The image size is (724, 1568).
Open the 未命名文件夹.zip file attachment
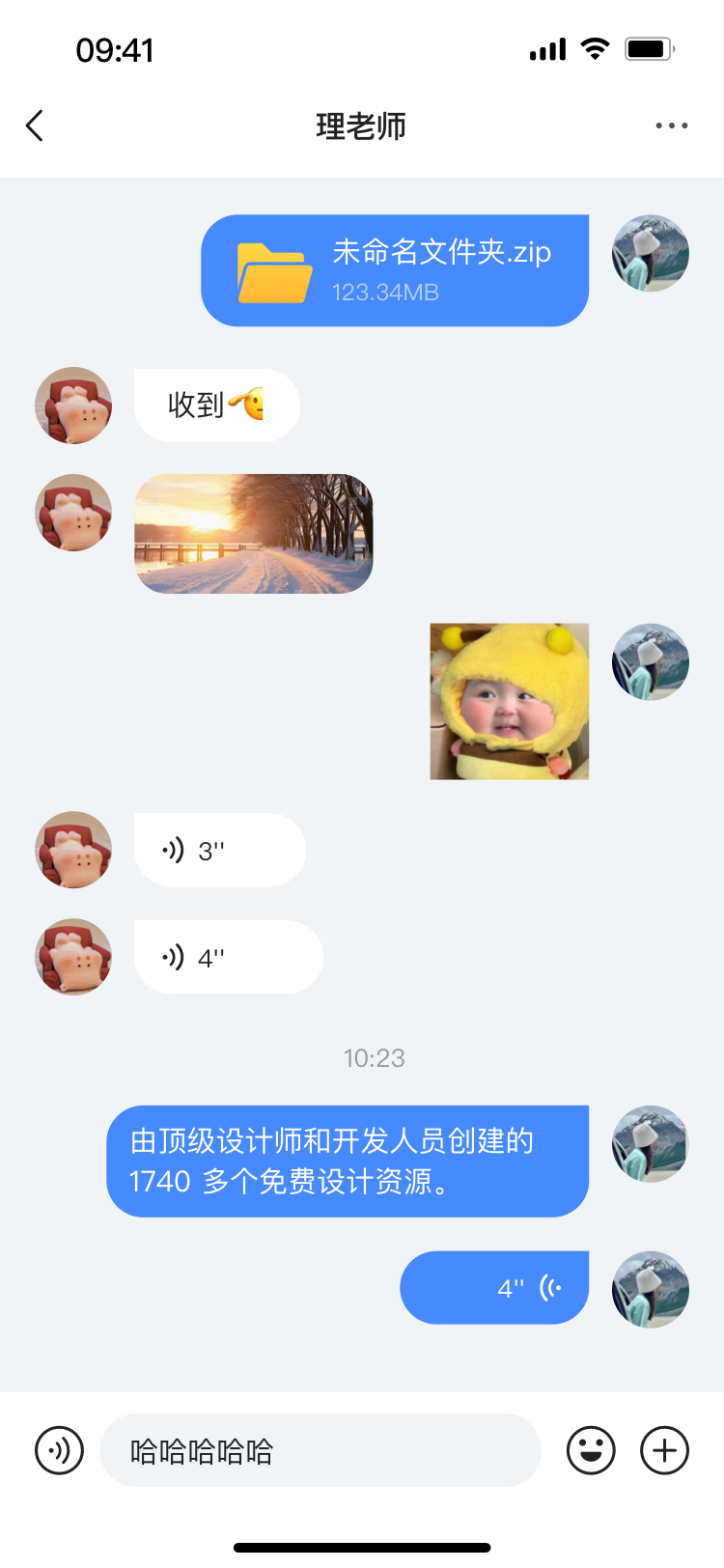tap(395, 270)
